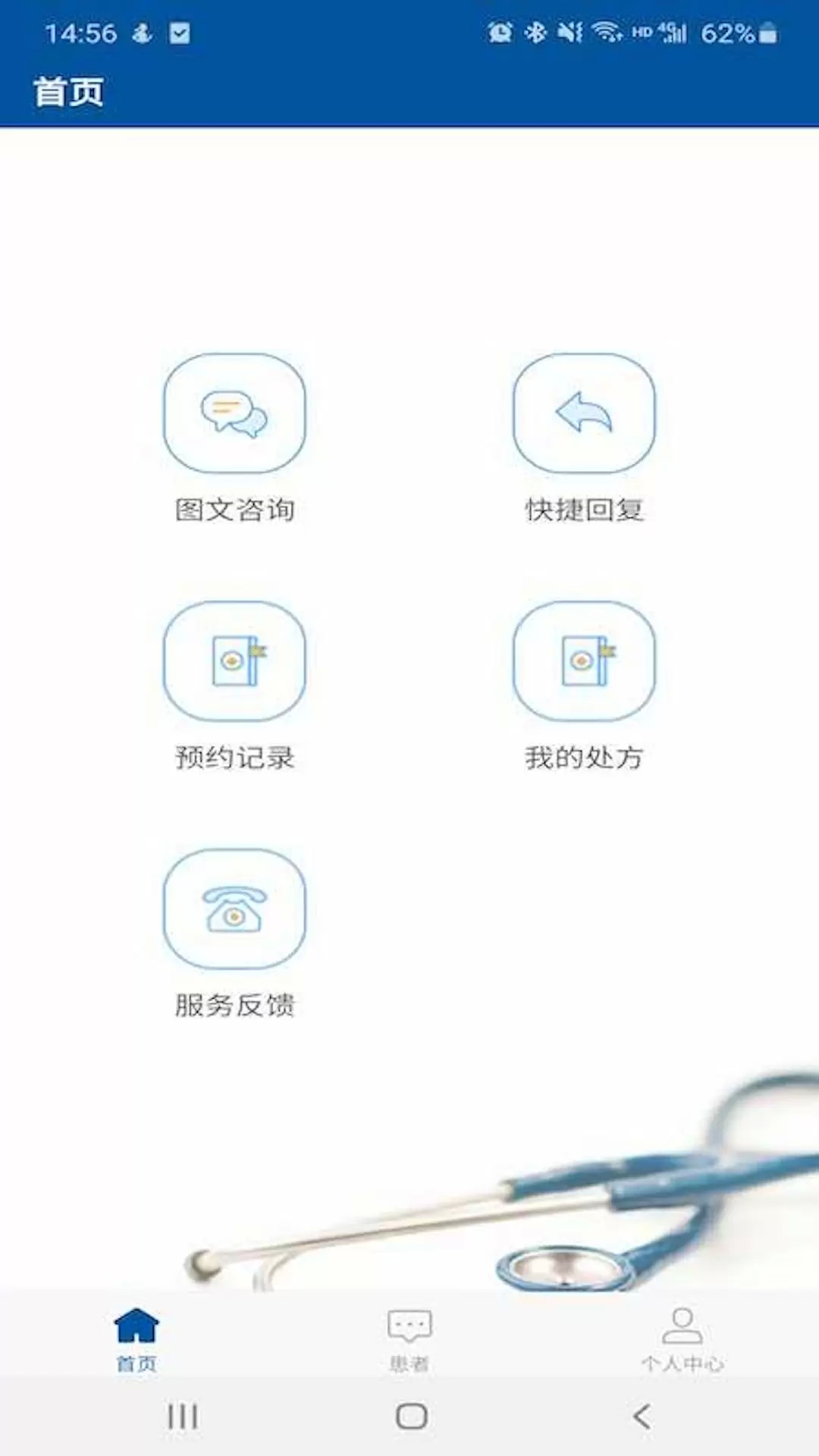View 预约记录 appointment records
The image size is (819, 1456).
point(234,661)
